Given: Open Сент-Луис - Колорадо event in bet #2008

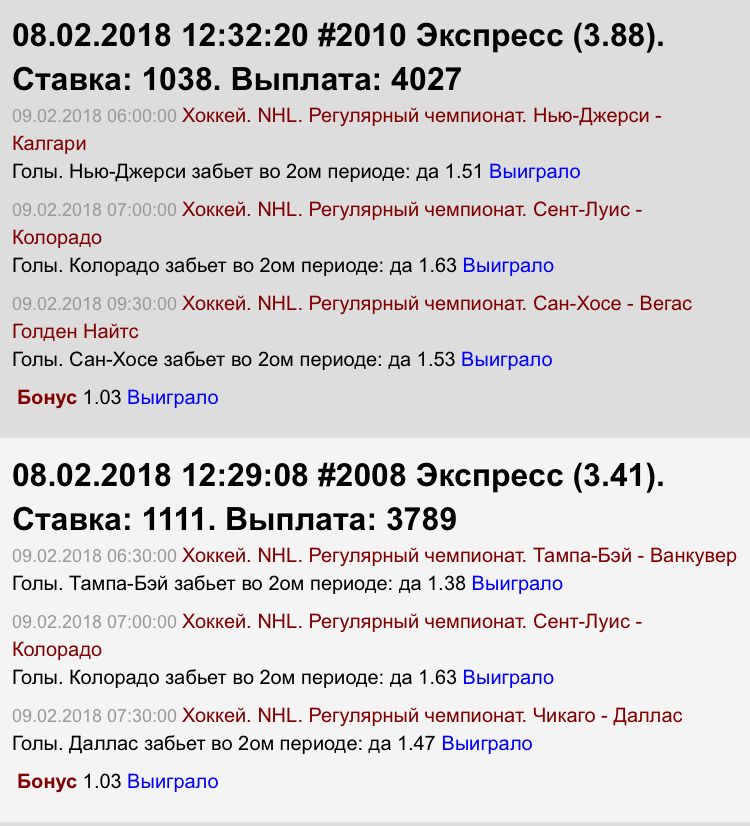Looking at the screenshot, I should (410, 622).
